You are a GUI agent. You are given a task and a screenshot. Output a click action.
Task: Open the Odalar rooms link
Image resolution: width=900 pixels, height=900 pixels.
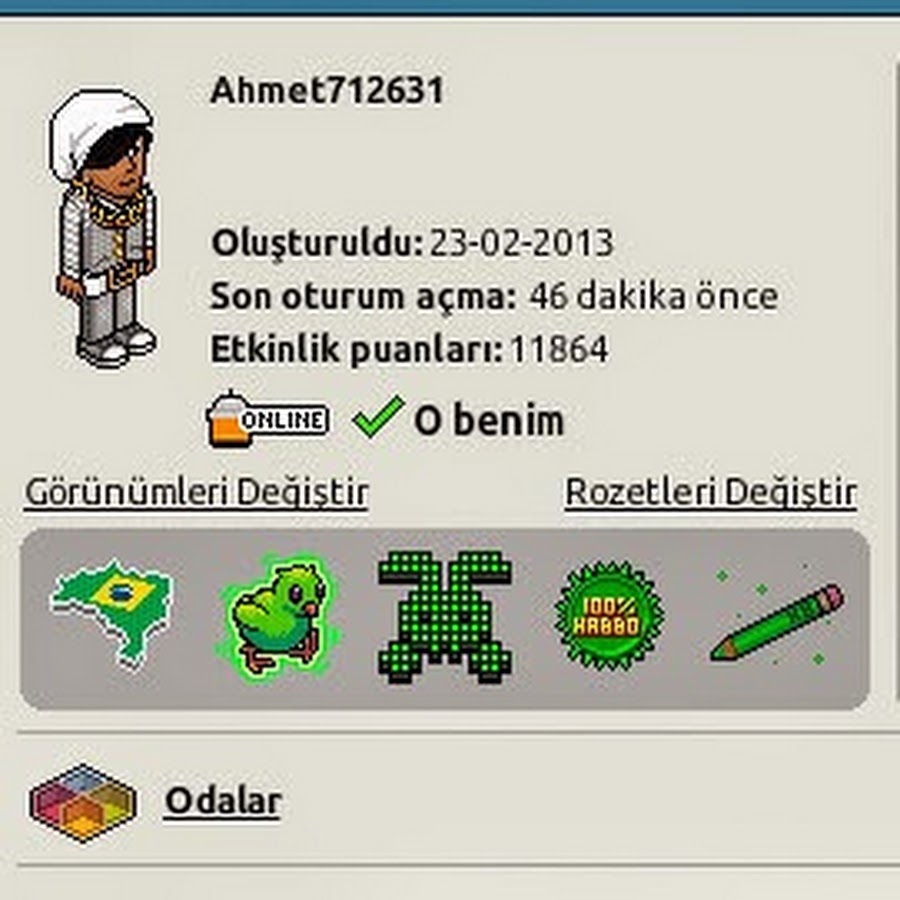[222, 801]
